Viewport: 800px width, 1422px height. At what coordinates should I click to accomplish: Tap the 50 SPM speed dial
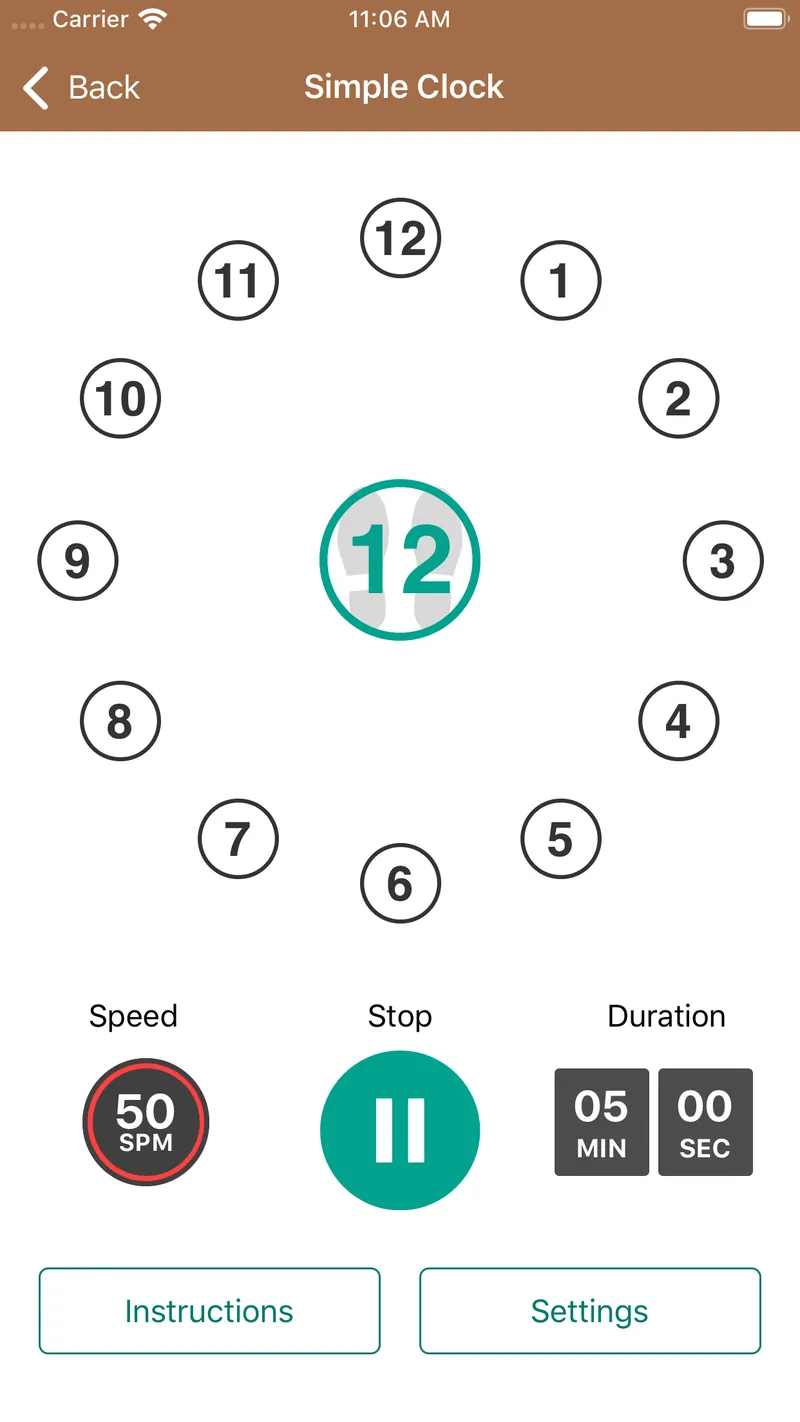145,1122
